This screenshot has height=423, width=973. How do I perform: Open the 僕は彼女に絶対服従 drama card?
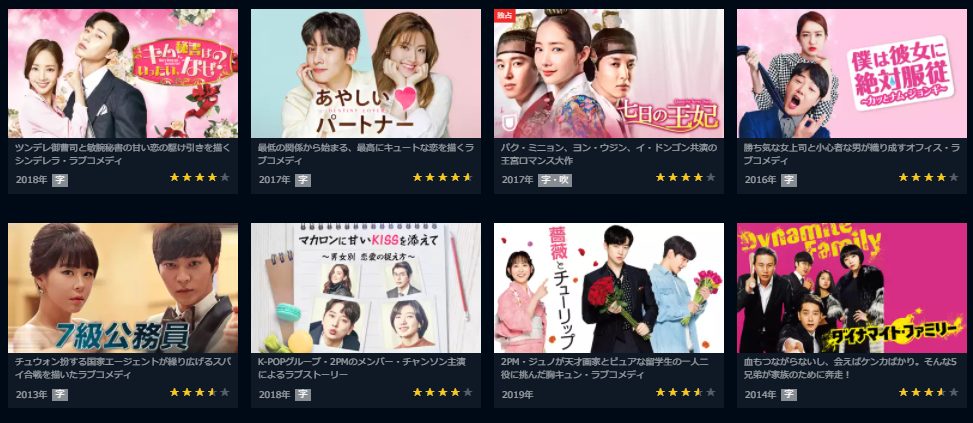pyautogui.click(x=852, y=74)
